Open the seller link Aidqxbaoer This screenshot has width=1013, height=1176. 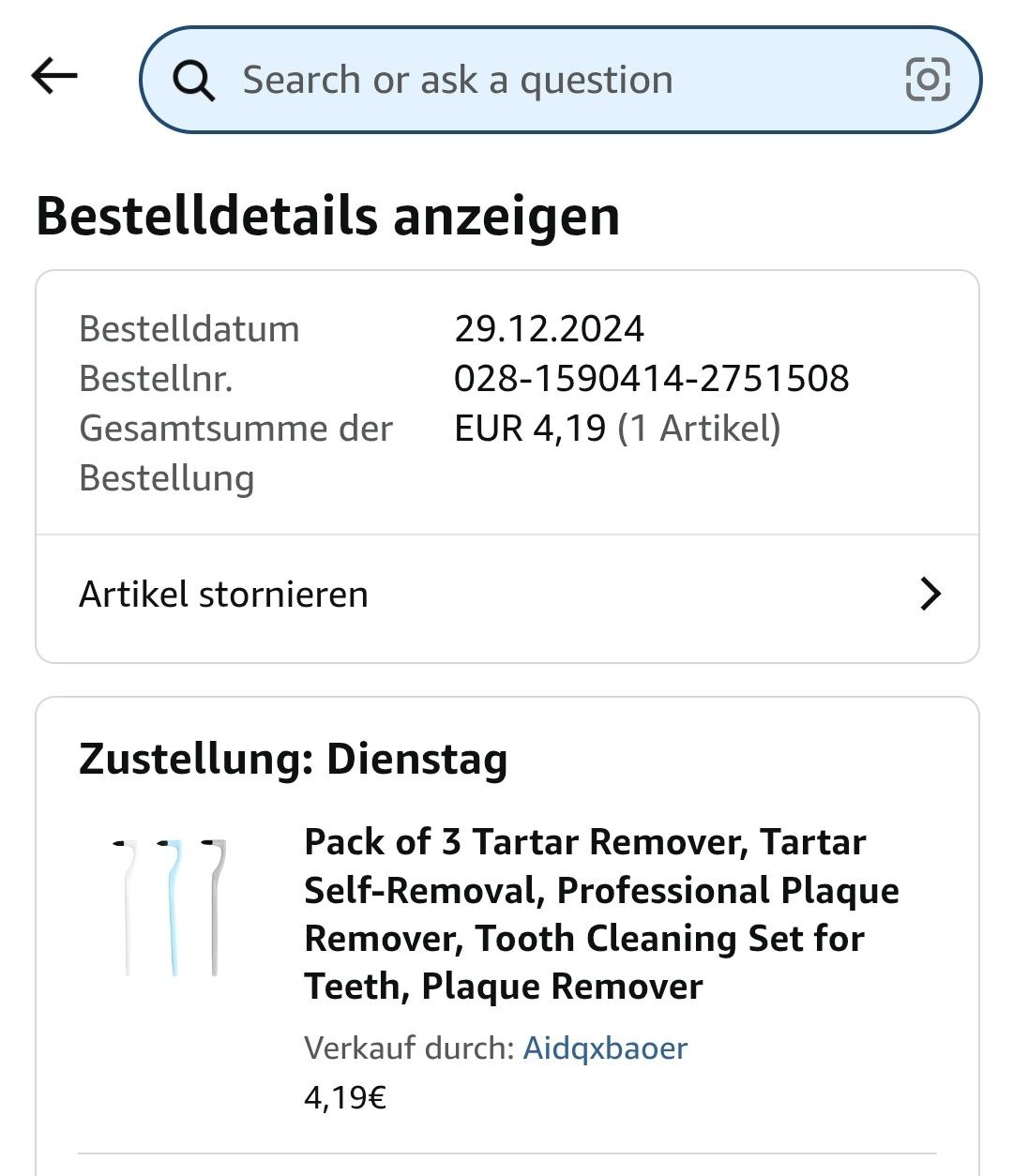pos(605,1048)
